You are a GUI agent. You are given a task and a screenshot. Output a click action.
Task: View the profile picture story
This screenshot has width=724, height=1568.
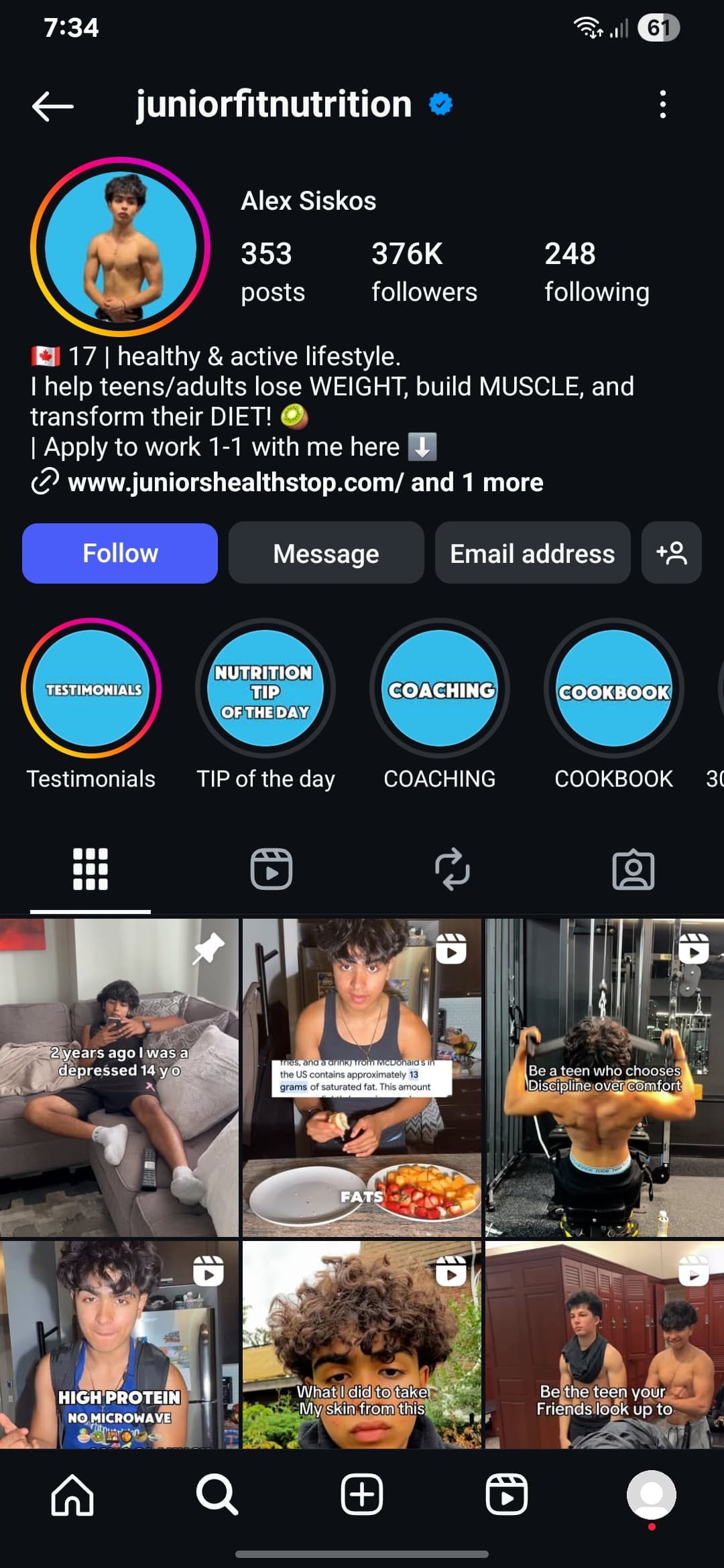point(121,247)
